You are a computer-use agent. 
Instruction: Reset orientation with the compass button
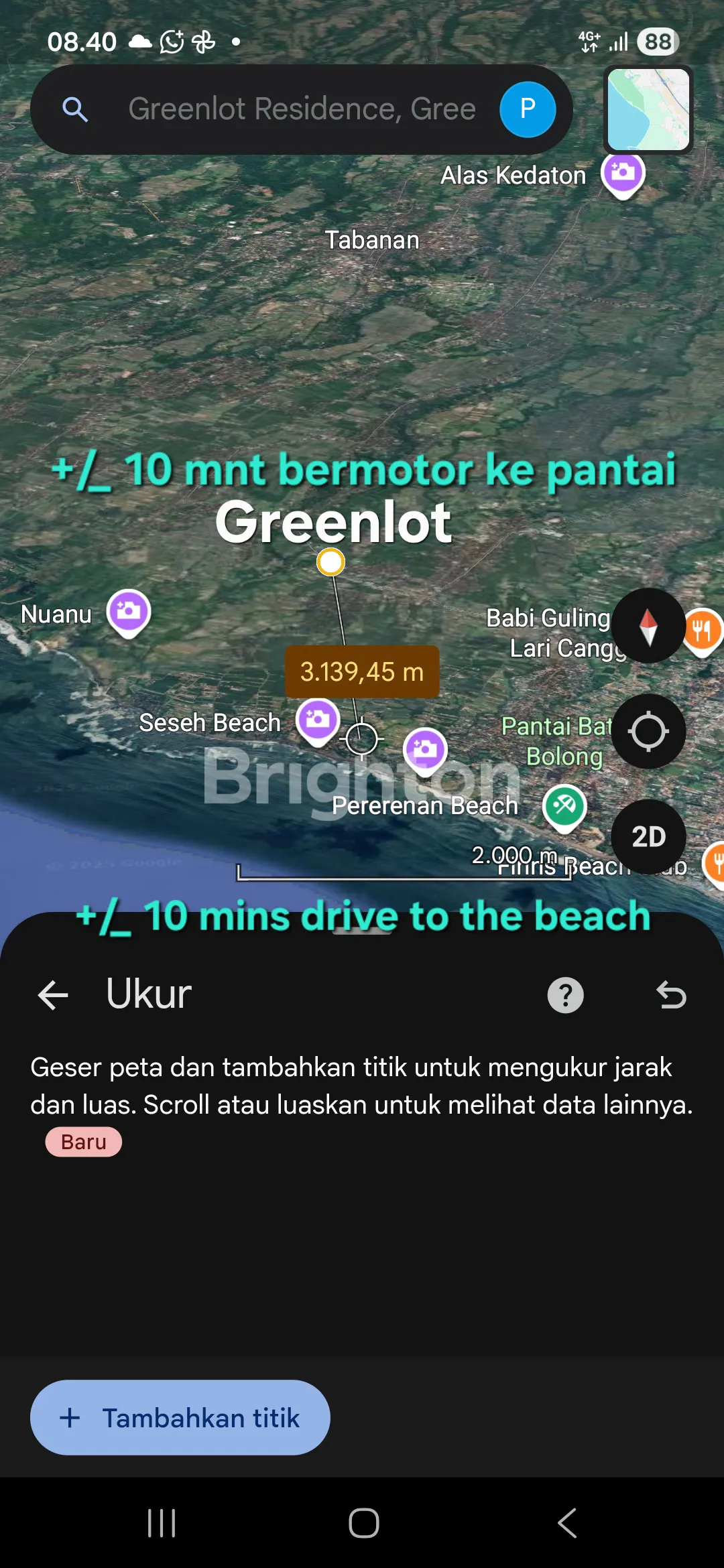648,626
